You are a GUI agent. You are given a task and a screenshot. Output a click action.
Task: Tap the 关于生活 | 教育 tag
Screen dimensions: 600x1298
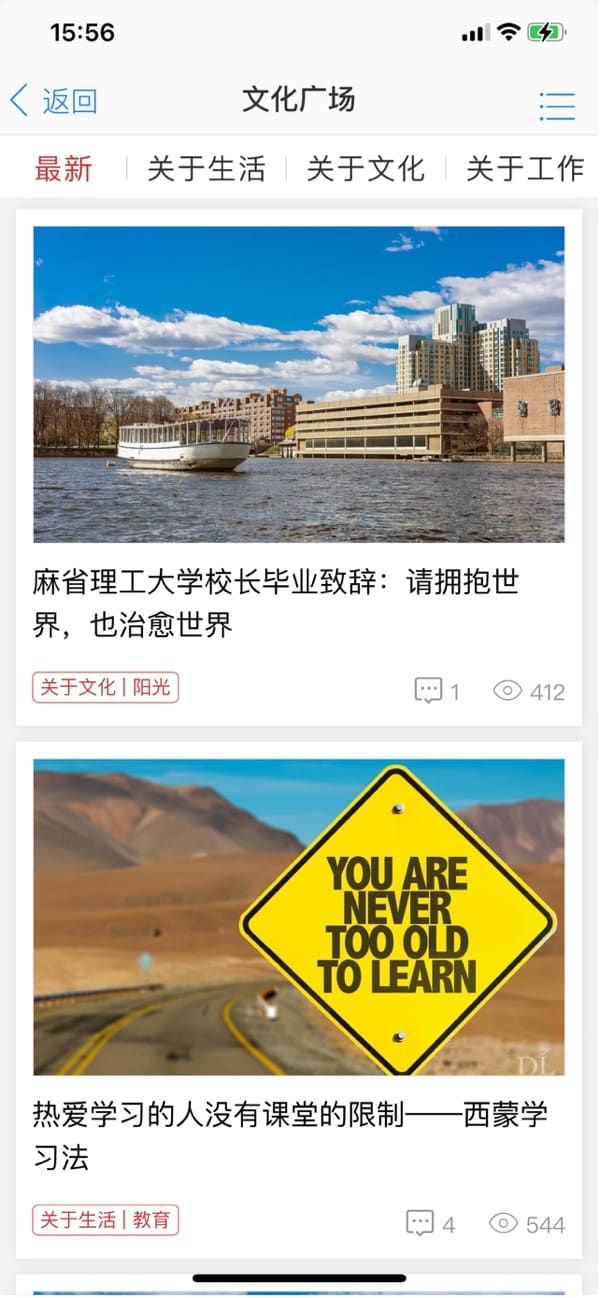(106, 1221)
